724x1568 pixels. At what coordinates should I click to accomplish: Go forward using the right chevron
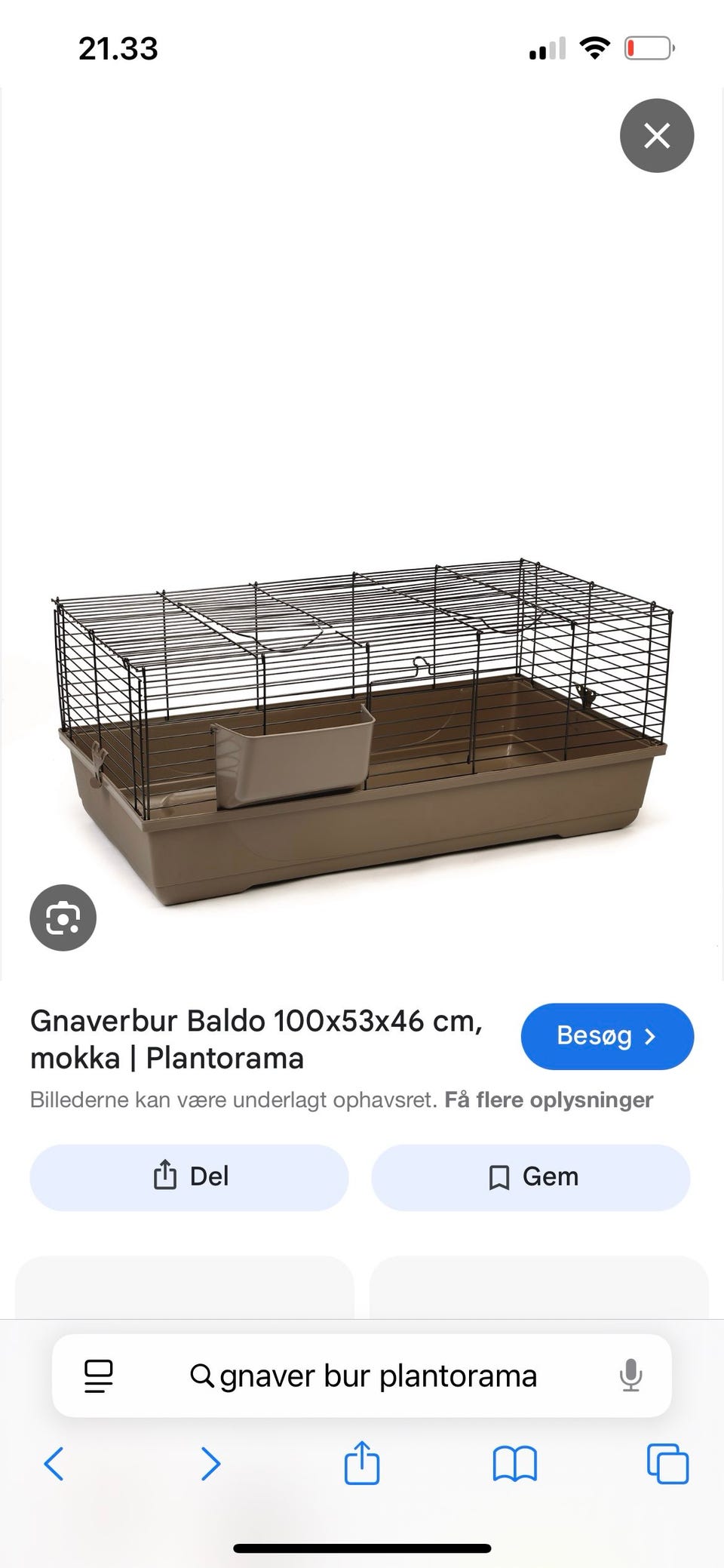(210, 1464)
